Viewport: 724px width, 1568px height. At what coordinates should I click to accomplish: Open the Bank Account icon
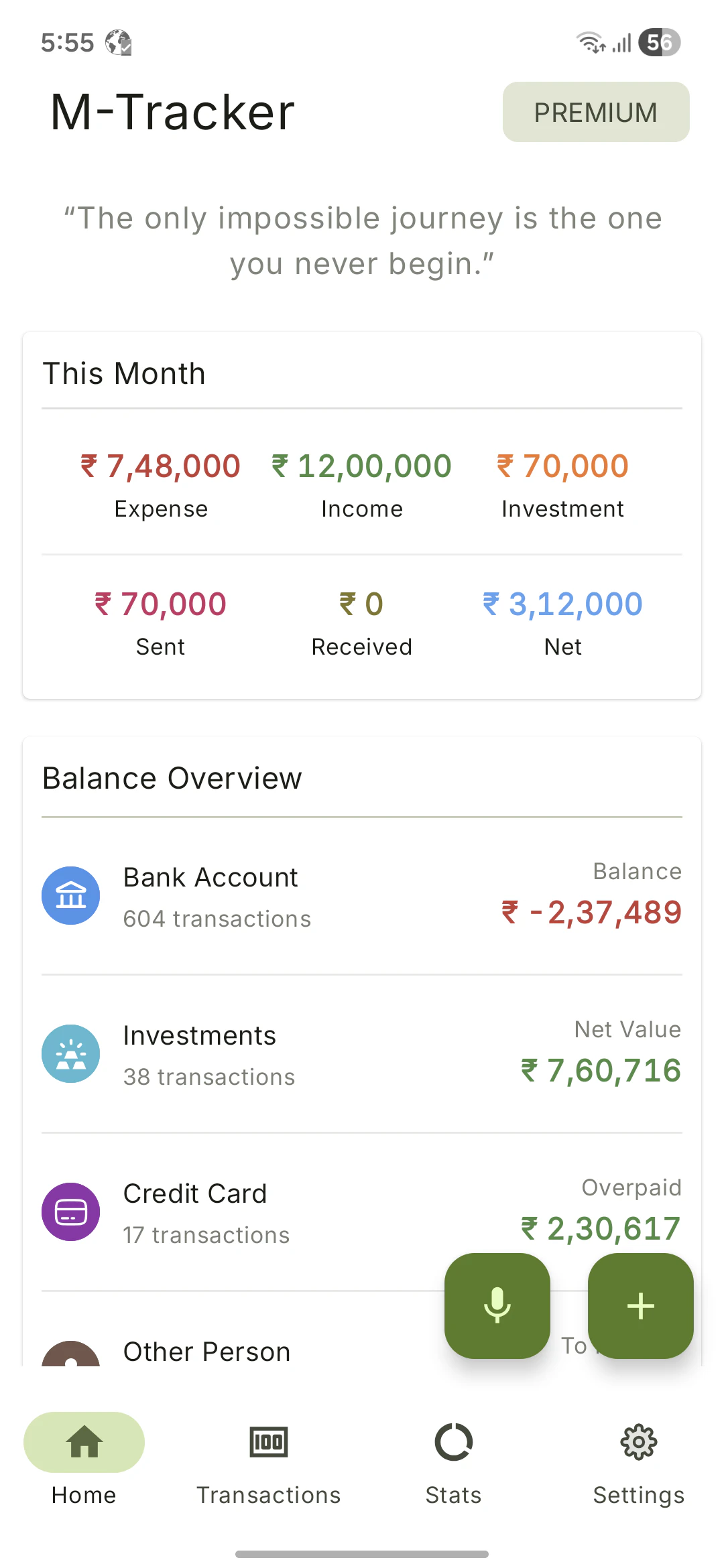click(x=70, y=895)
